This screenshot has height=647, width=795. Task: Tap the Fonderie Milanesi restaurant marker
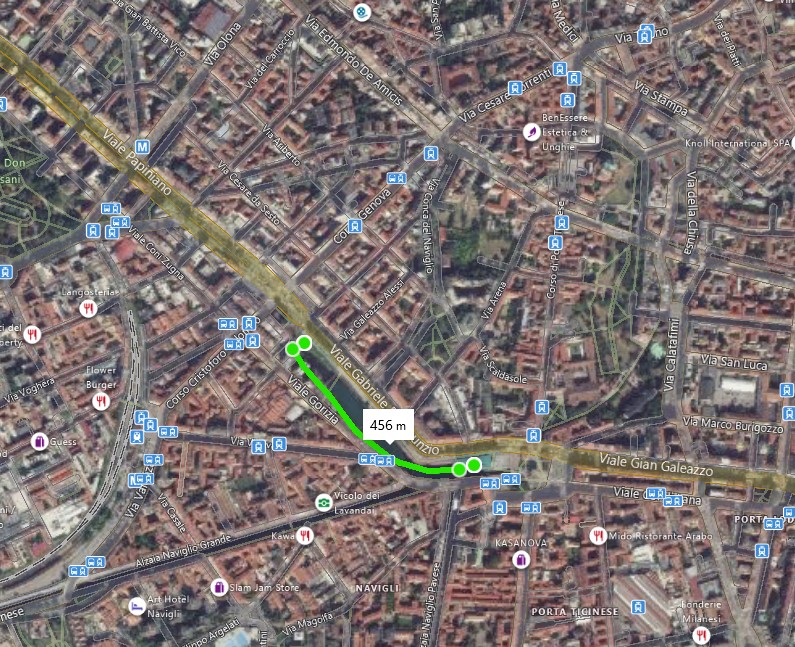702,635
